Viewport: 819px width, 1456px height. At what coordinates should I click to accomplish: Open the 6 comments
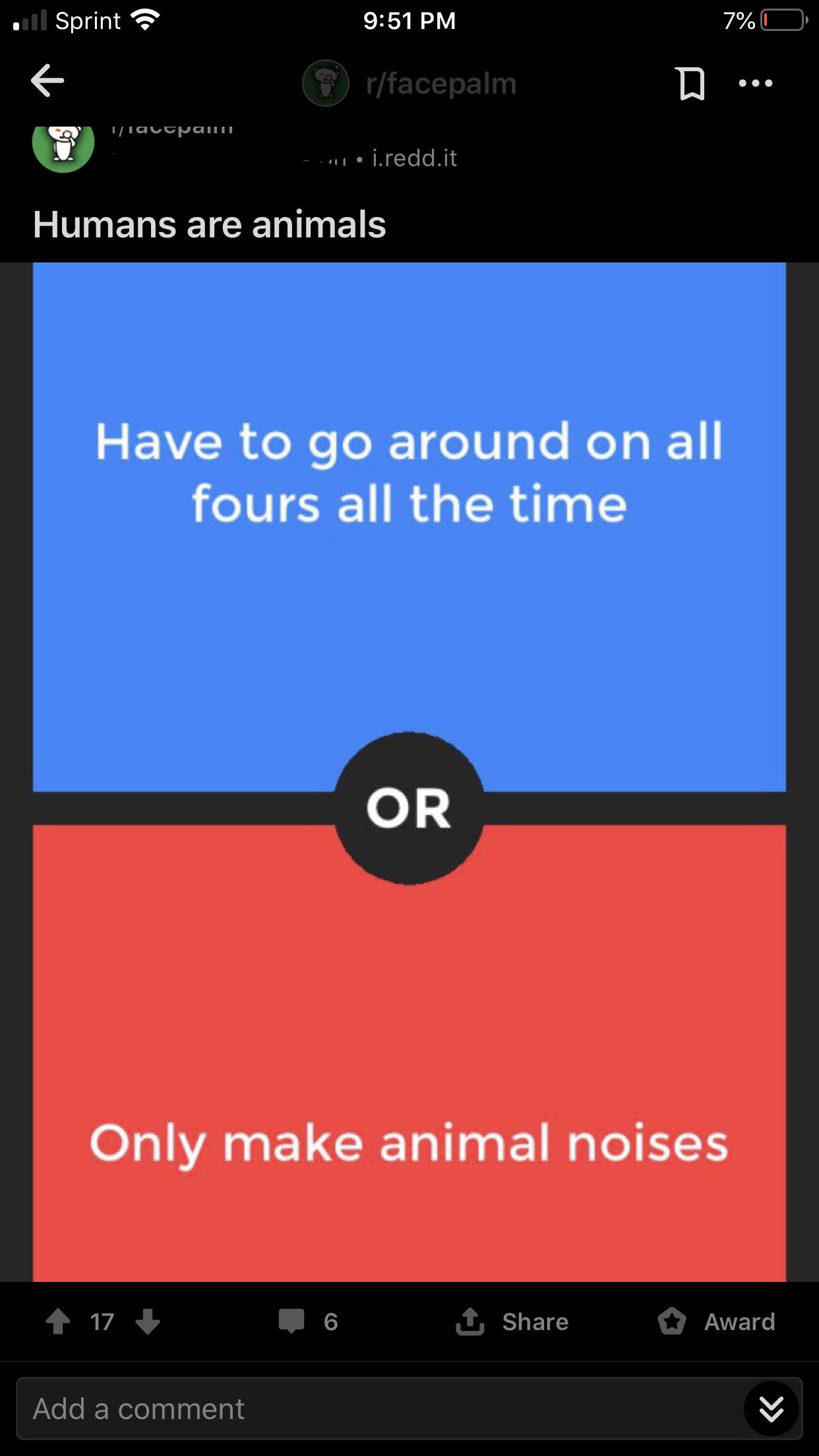click(308, 1321)
